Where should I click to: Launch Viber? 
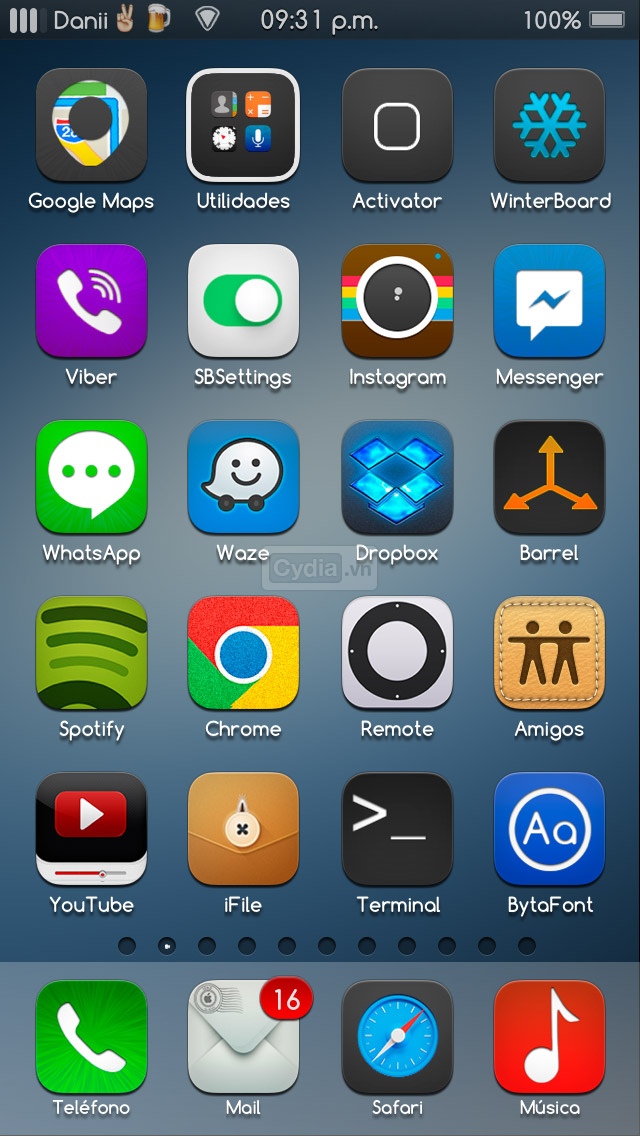tap(91, 301)
